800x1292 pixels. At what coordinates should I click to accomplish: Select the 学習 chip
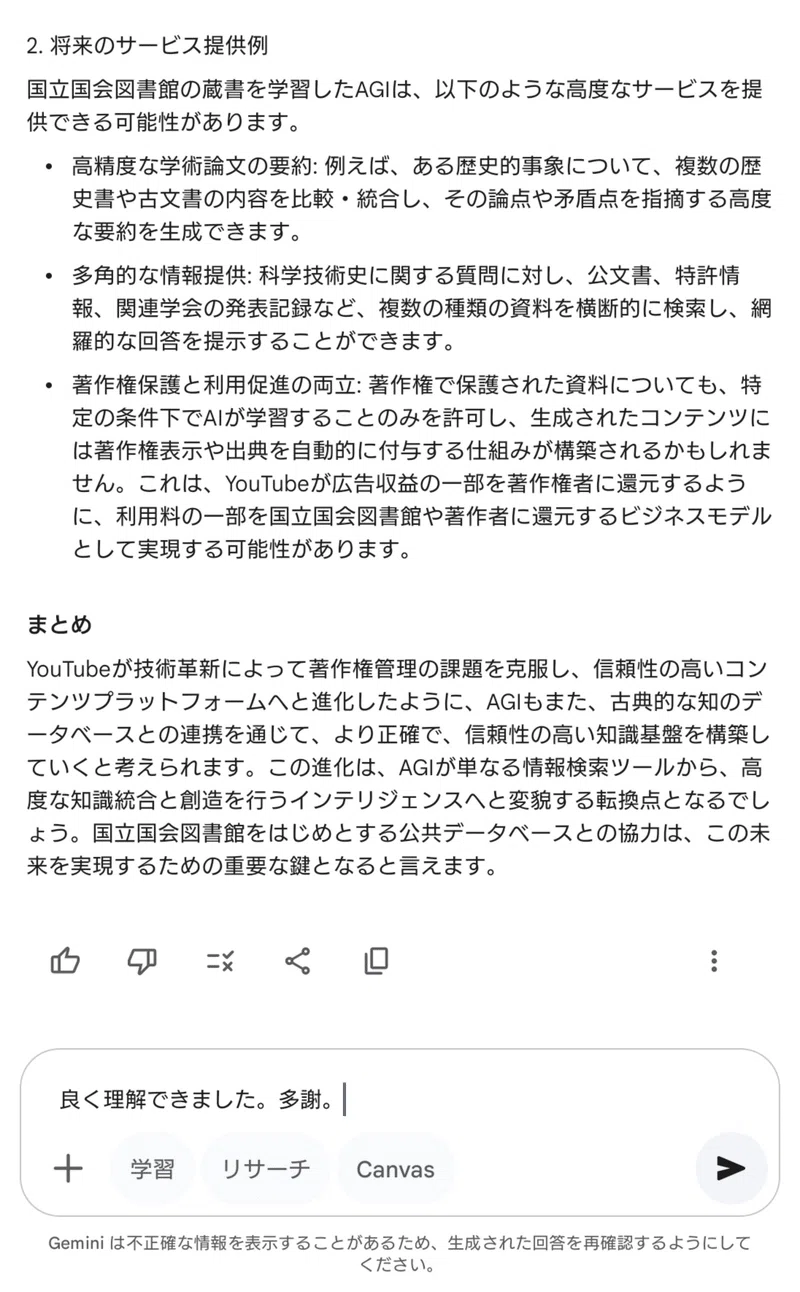(152, 1168)
